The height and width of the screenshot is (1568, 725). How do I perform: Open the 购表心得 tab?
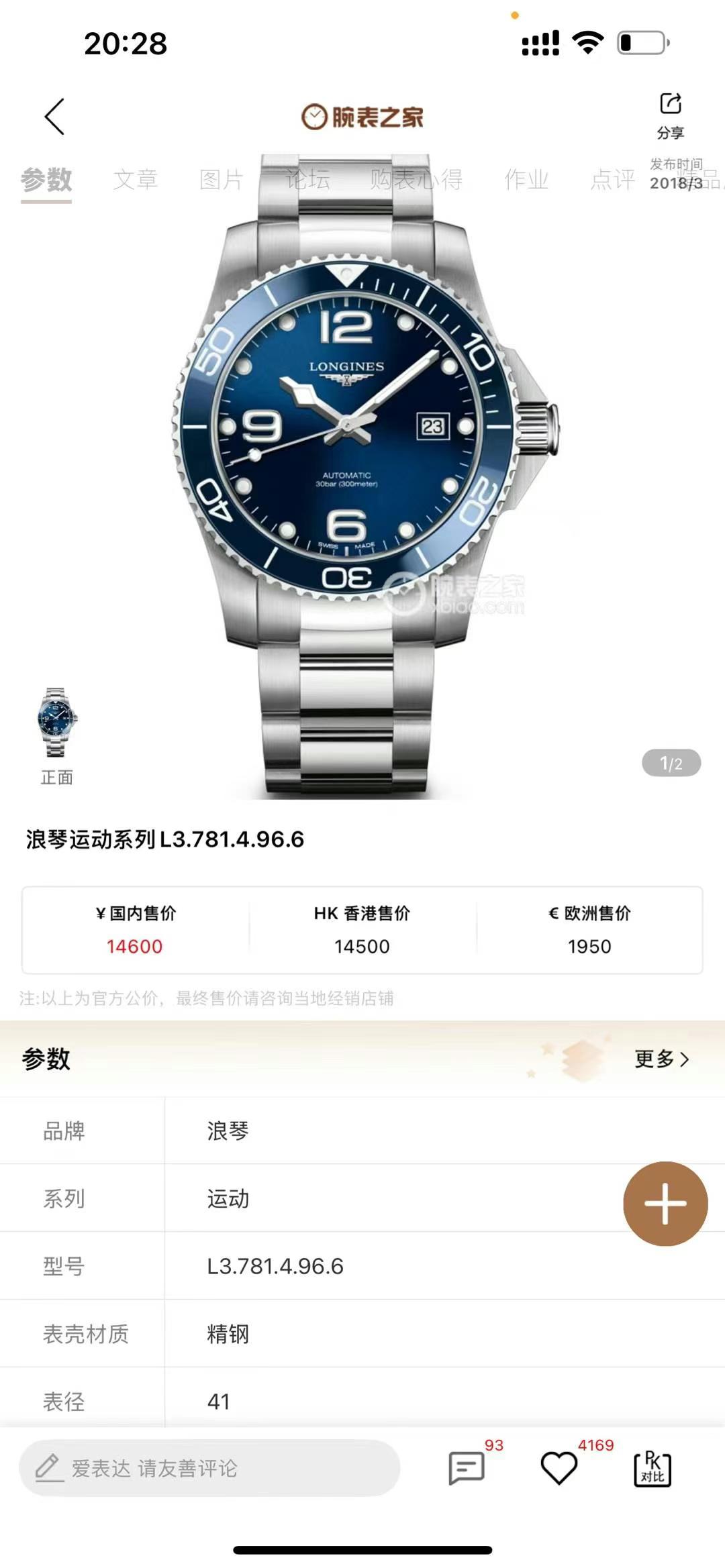(x=416, y=179)
